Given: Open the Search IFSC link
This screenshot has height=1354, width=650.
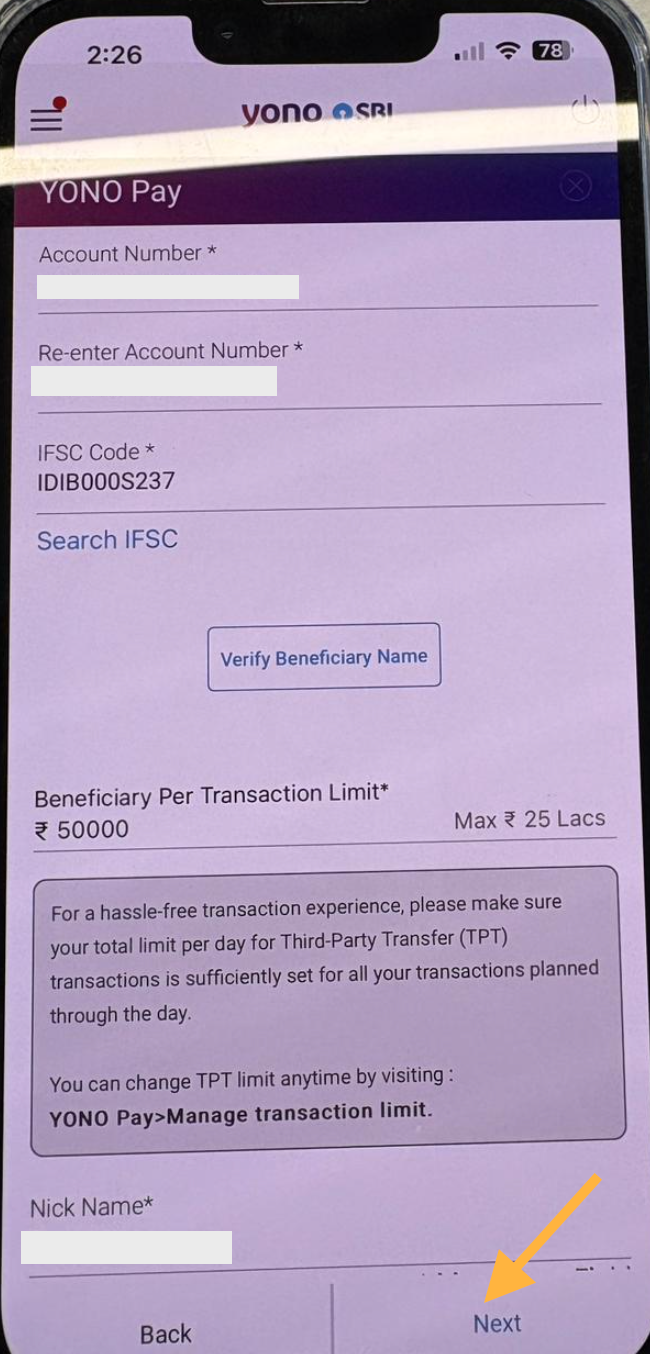Looking at the screenshot, I should (107, 540).
